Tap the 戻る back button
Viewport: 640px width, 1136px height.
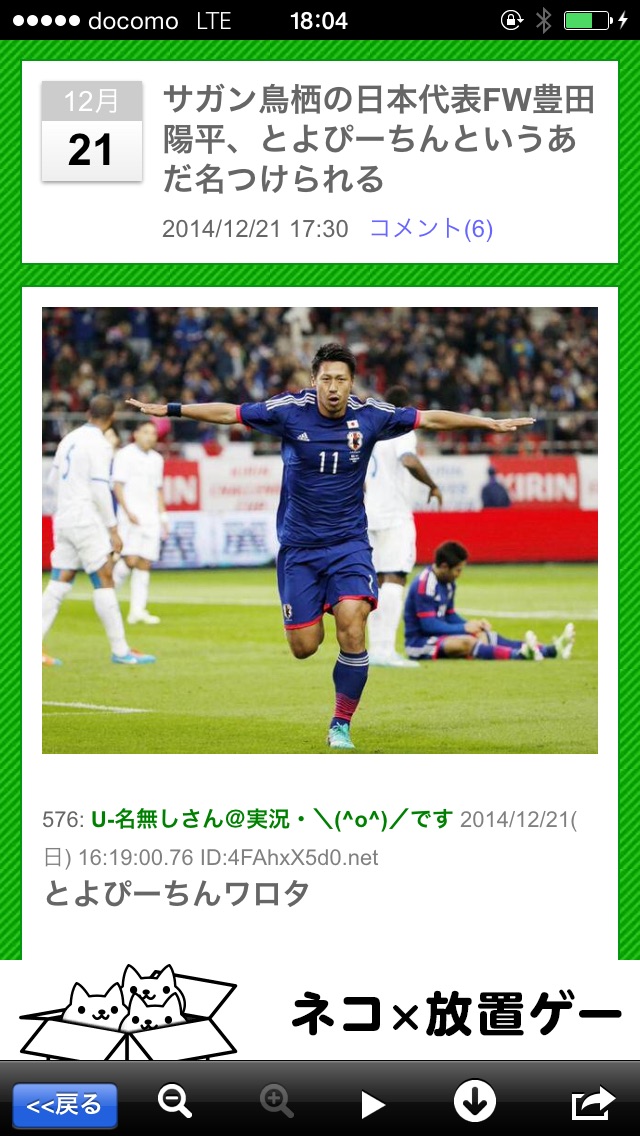coord(65,1105)
